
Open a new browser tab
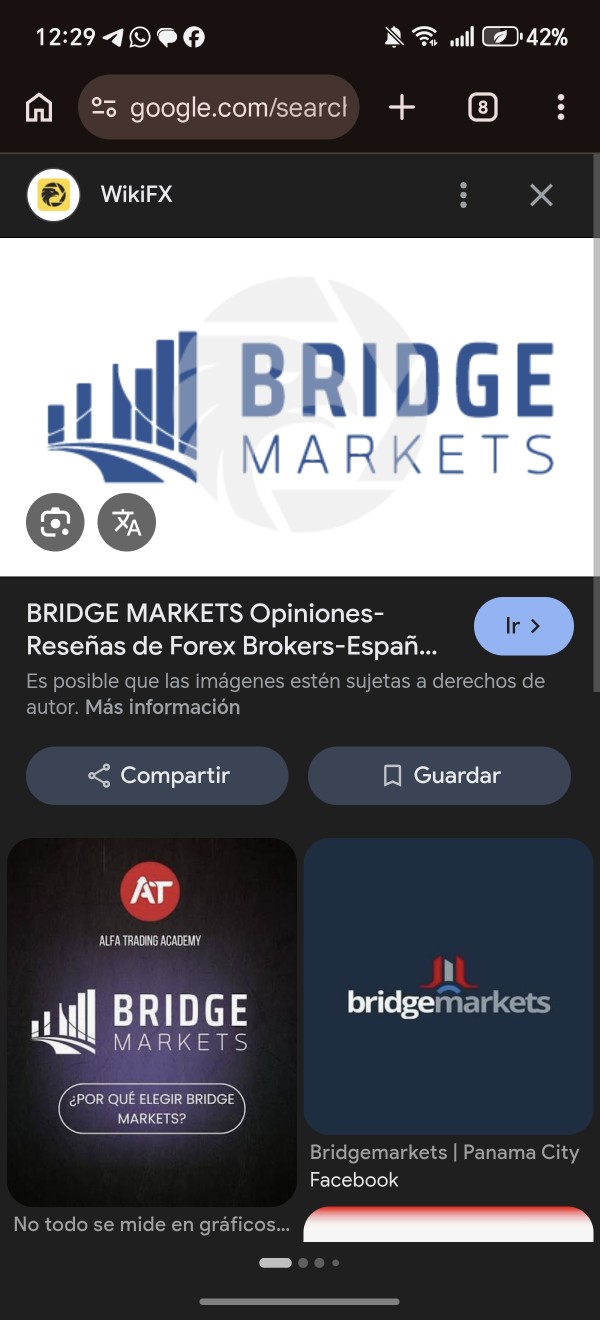402,107
